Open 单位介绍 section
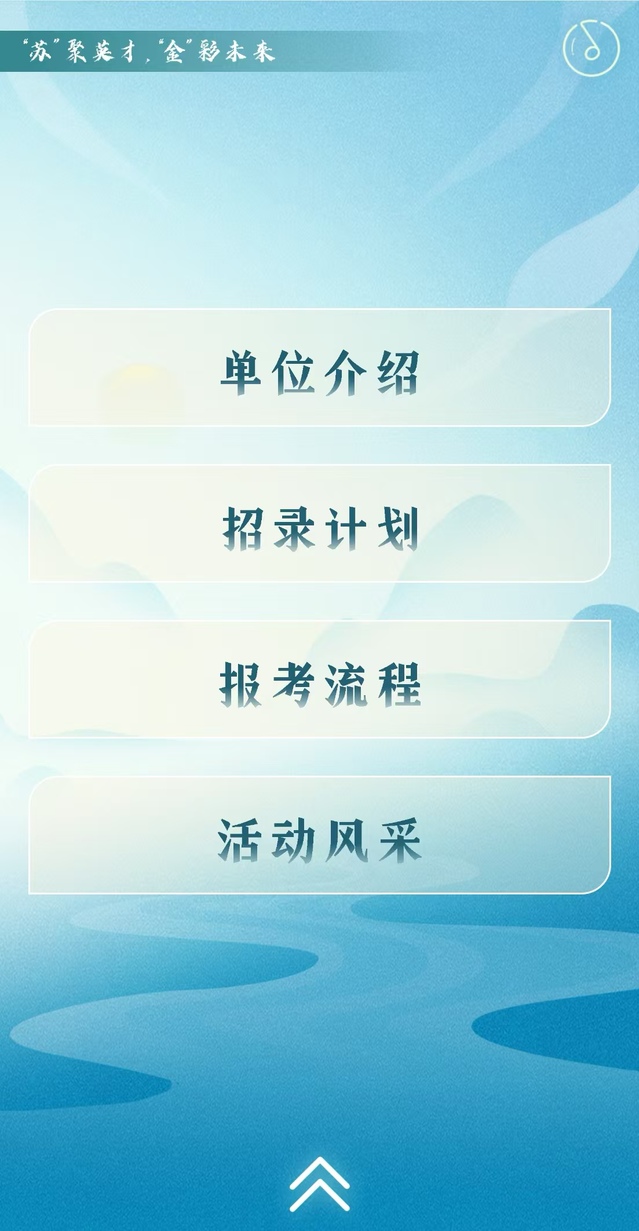Image resolution: width=639 pixels, height=1231 pixels. click(319, 368)
